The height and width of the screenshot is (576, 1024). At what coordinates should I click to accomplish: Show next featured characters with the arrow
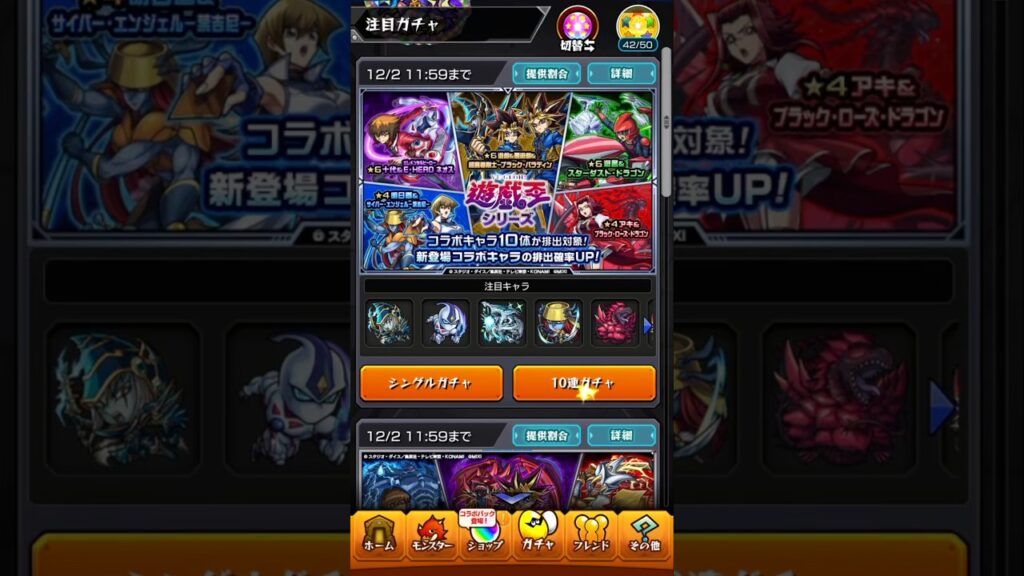coord(648,324)
